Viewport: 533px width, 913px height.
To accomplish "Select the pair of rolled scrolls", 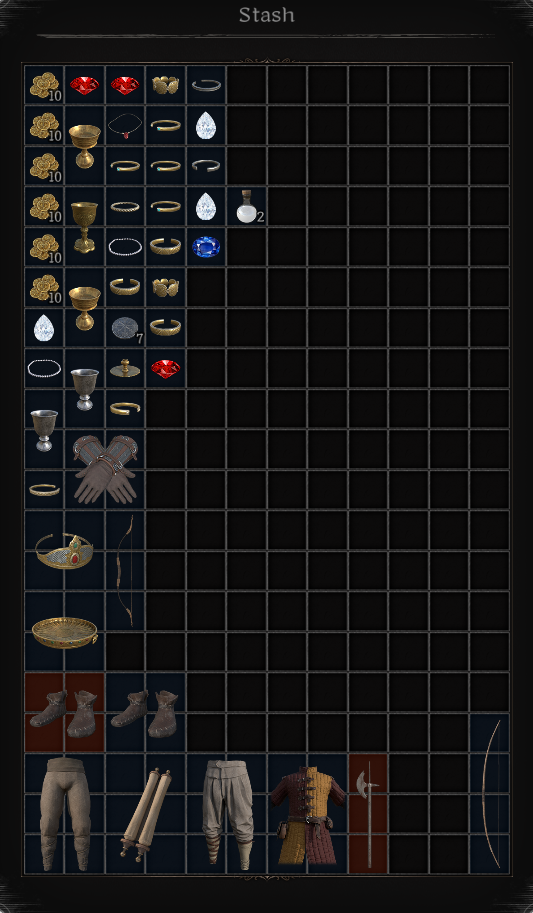I will (x=145, y=813).
